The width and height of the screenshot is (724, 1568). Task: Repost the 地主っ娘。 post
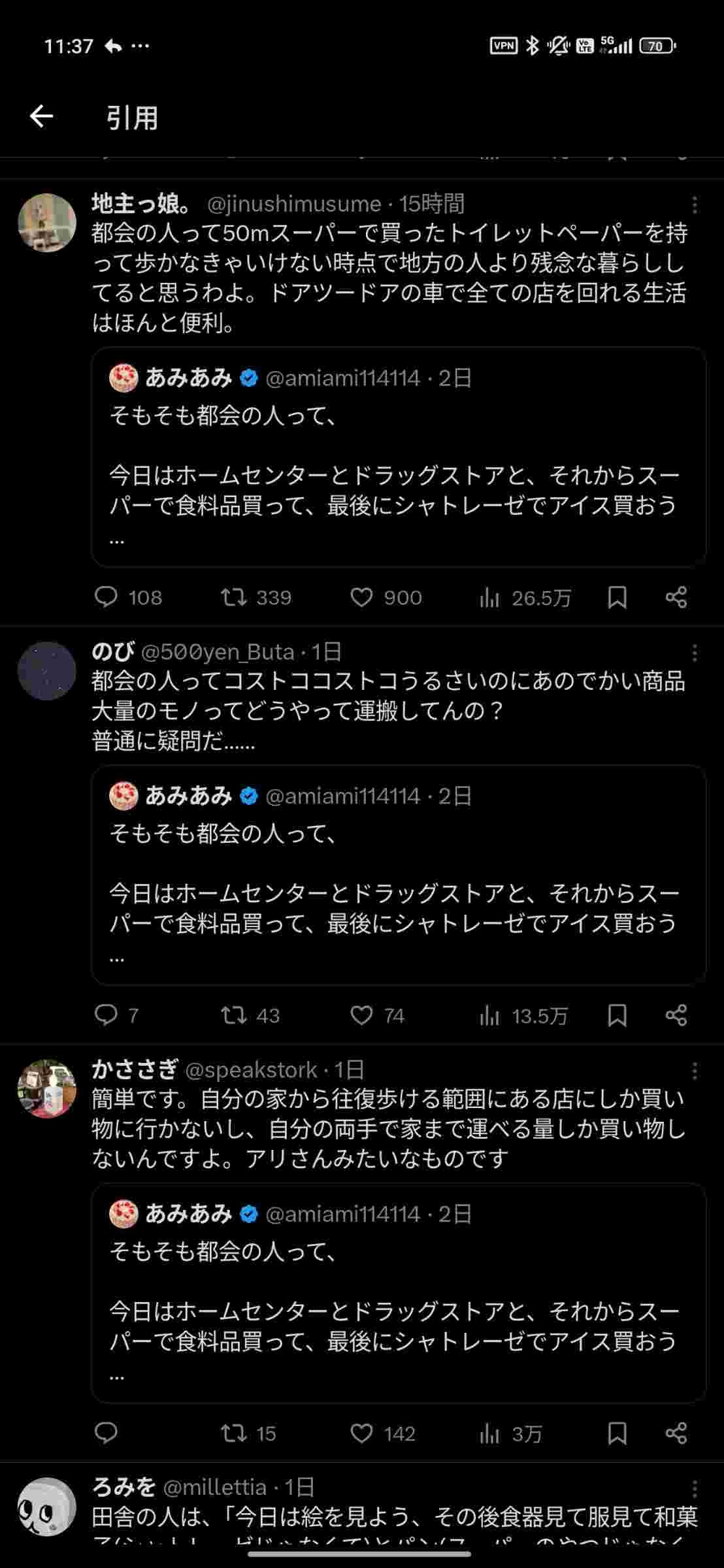click(x=234, y=597)
